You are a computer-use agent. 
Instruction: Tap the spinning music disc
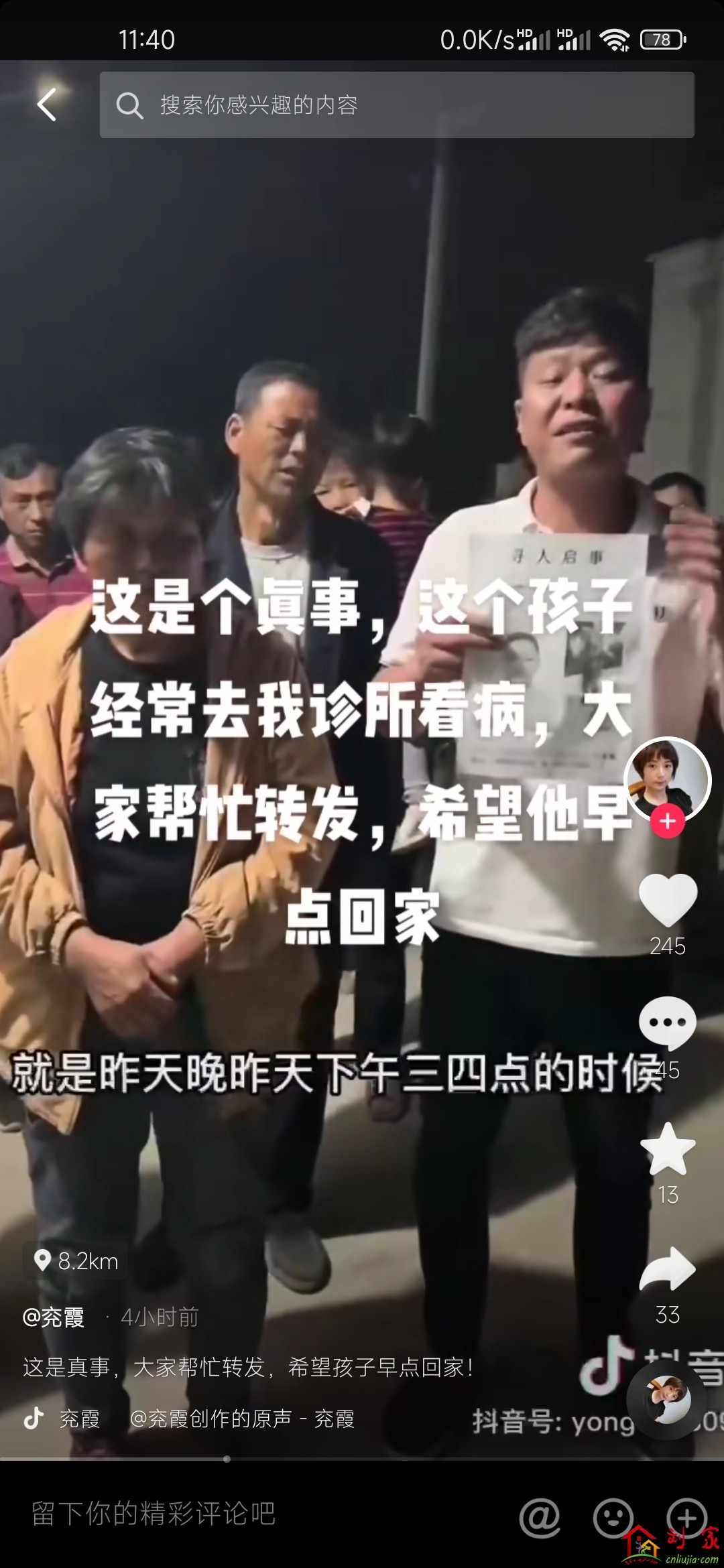(666, 1400)
